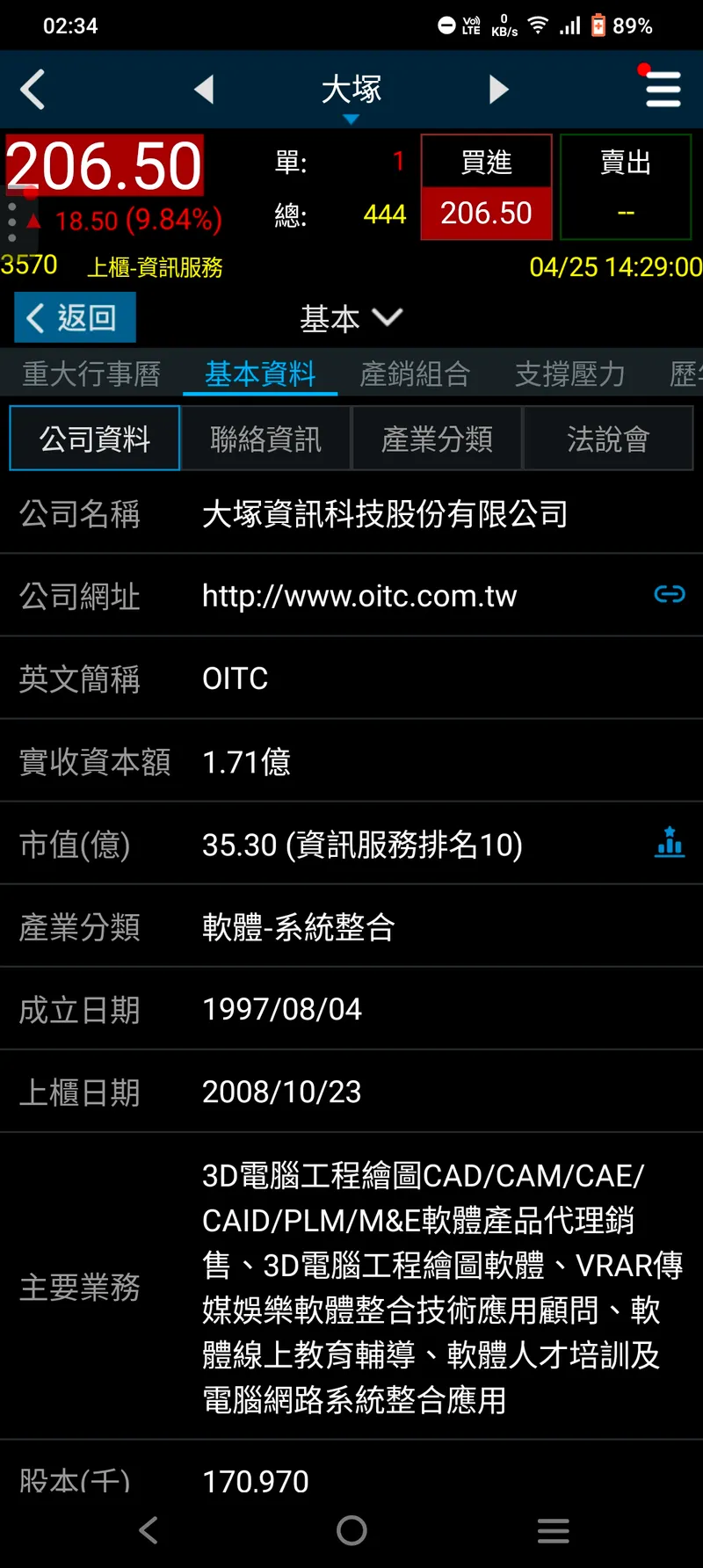Tap the blue 返回 button

[75, 317]
